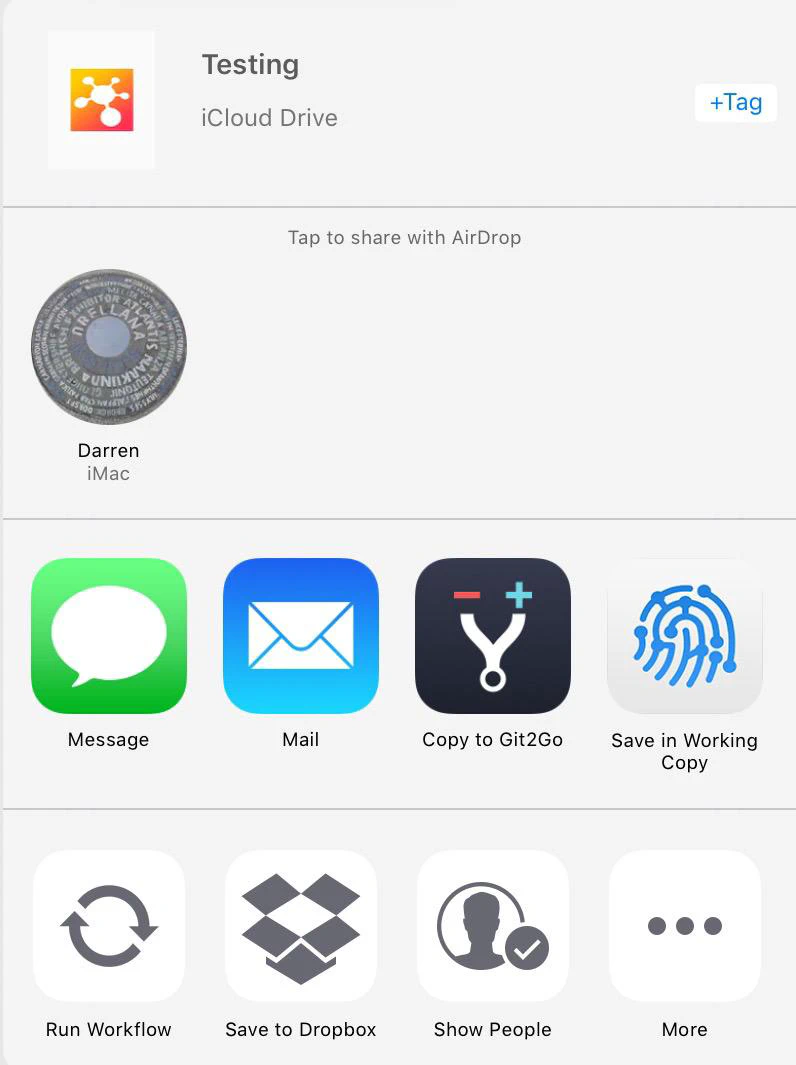The height and width of the screenshot is (1065, 796).
Task: Share the file through Mail
Action: [300, 636]
